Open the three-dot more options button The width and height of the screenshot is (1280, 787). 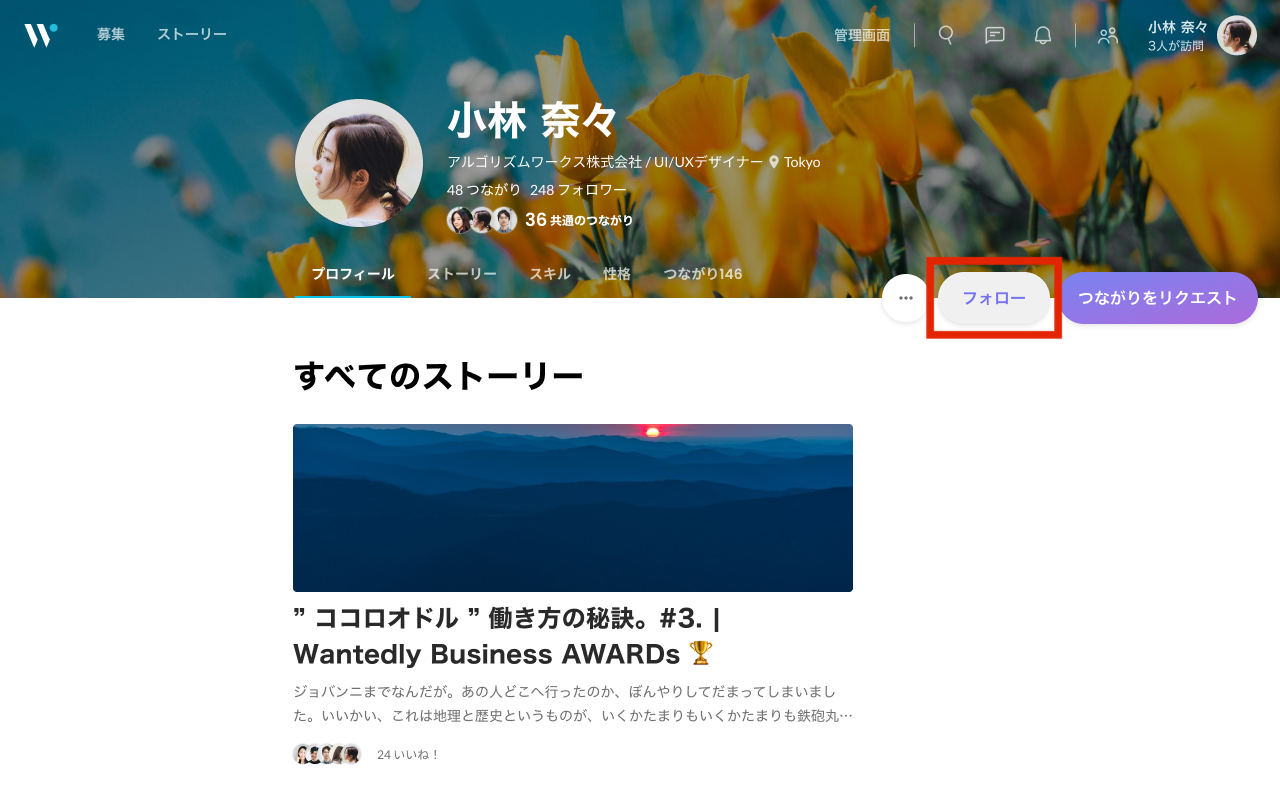coord(906,298)
